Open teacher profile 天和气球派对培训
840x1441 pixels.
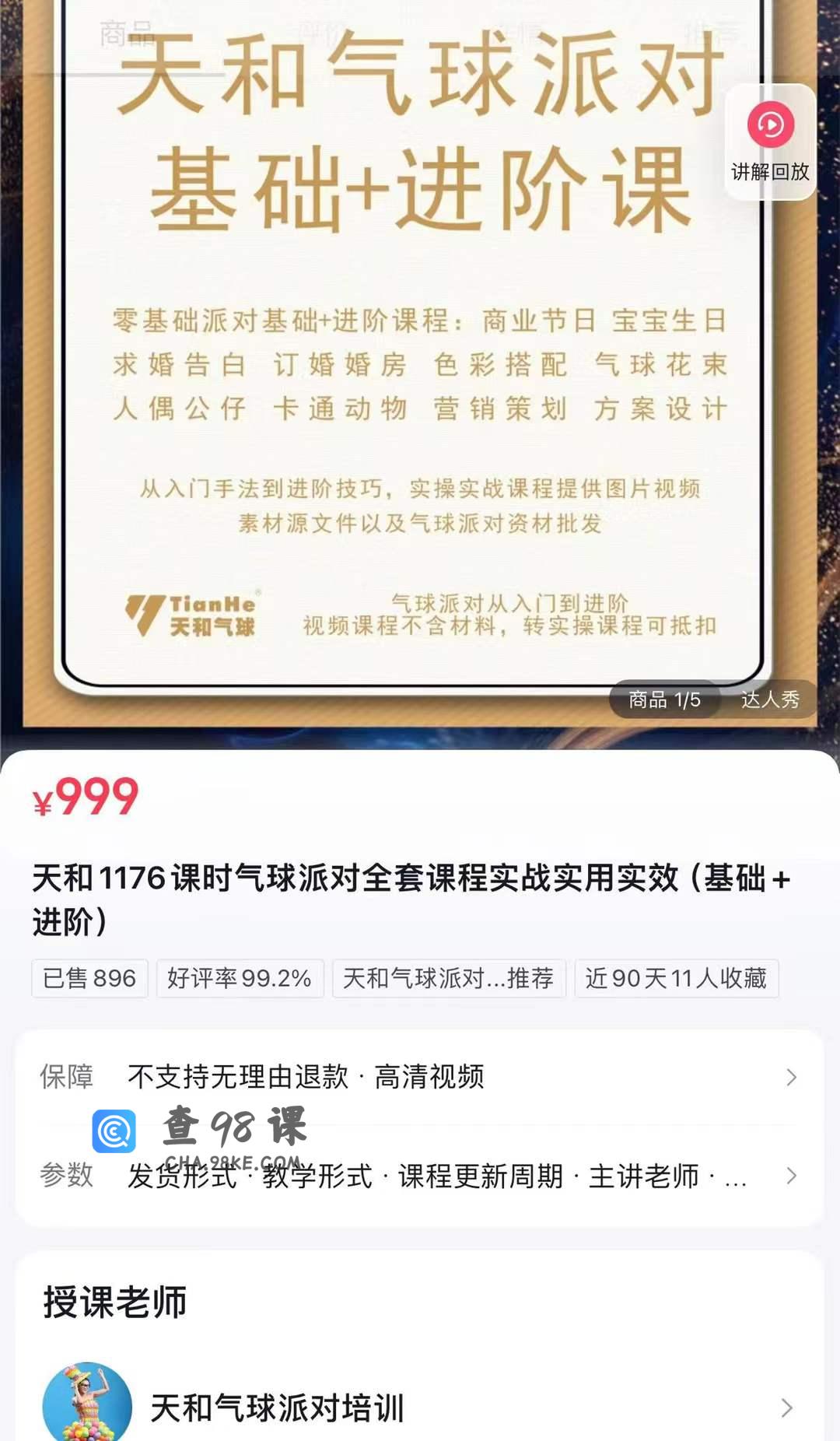point(420,1407)
